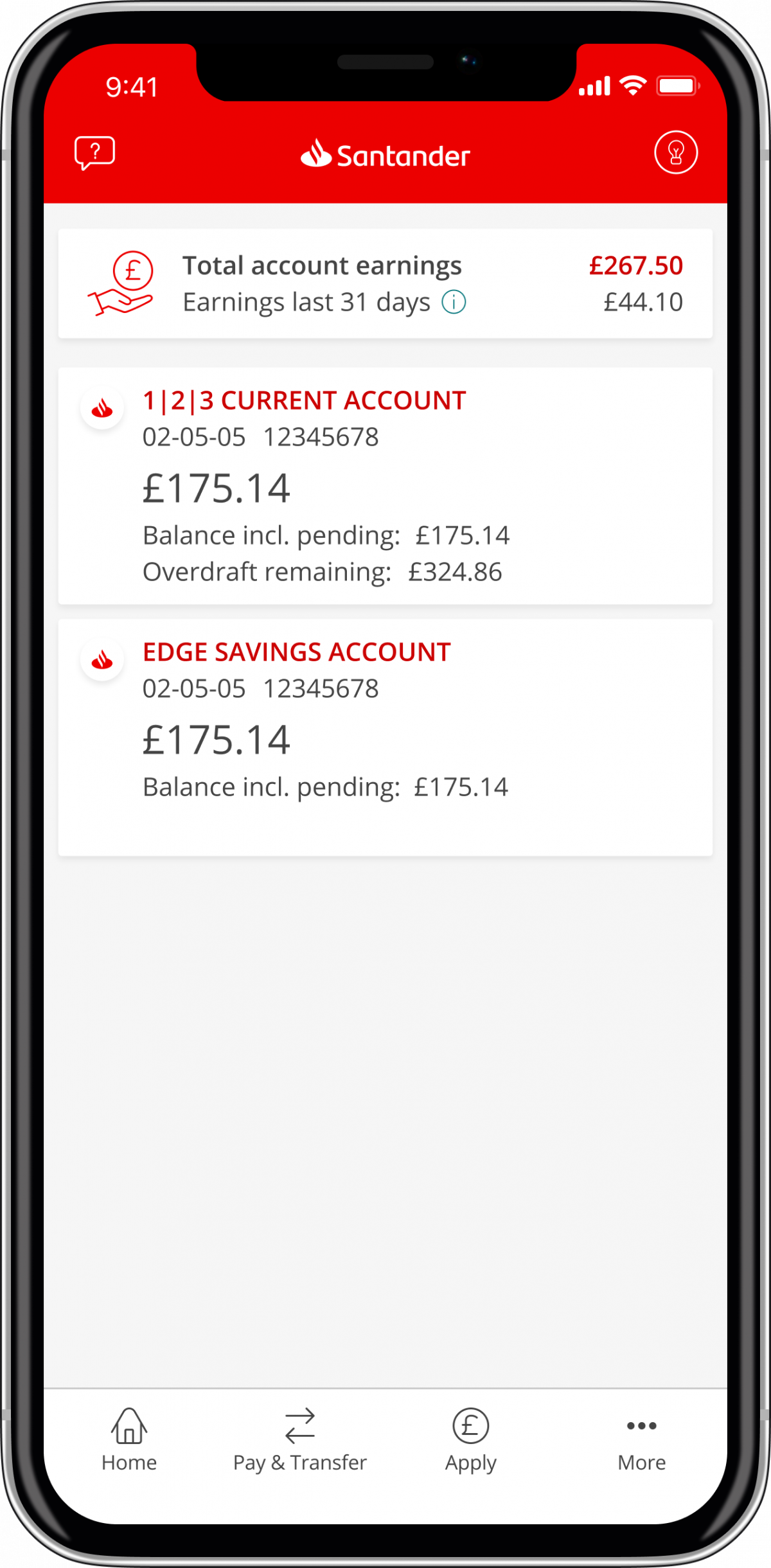Open the chat help icon top left
The image size is (771, 1568).
[94, 153]
